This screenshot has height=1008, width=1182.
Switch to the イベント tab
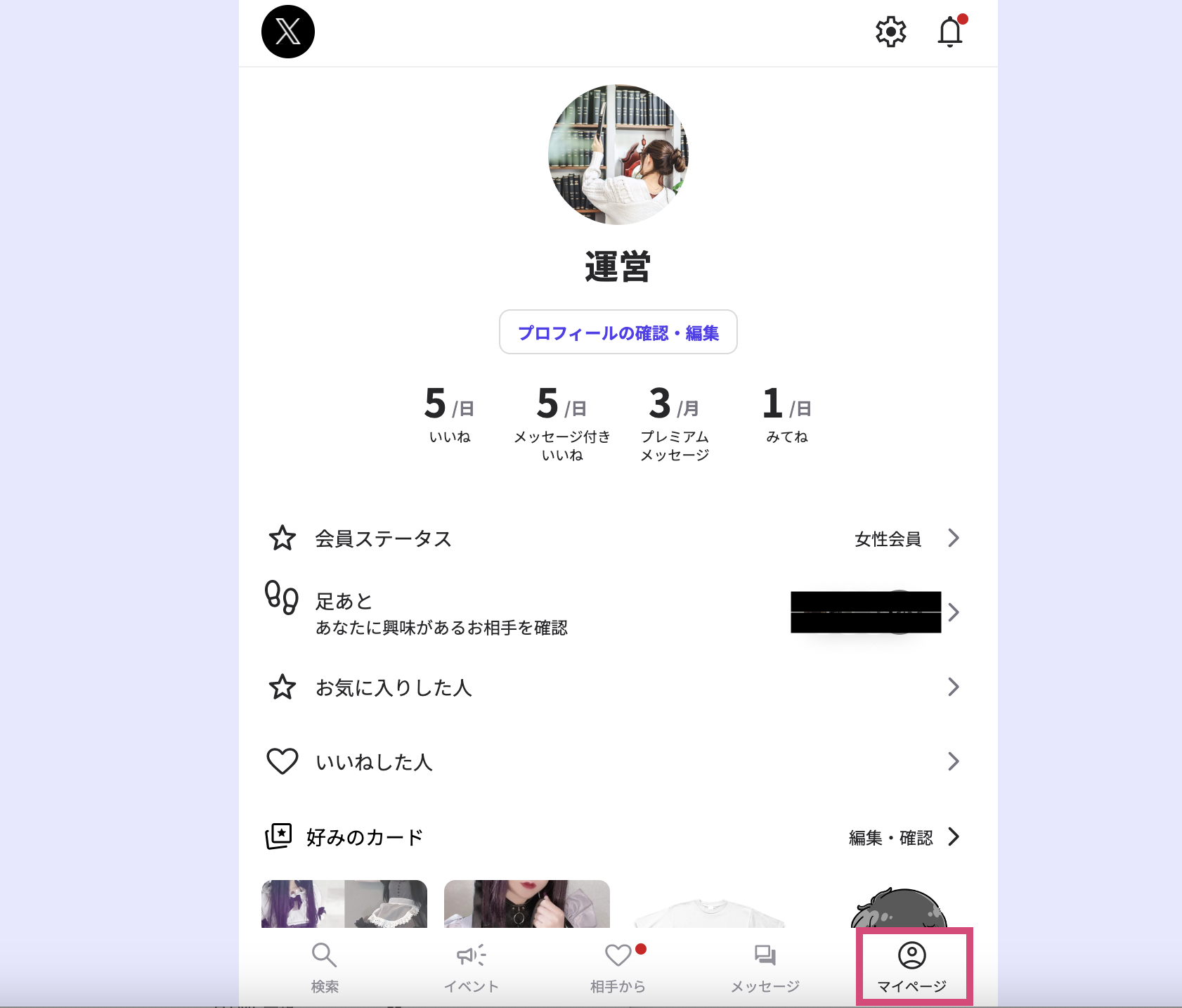[472, 967]
